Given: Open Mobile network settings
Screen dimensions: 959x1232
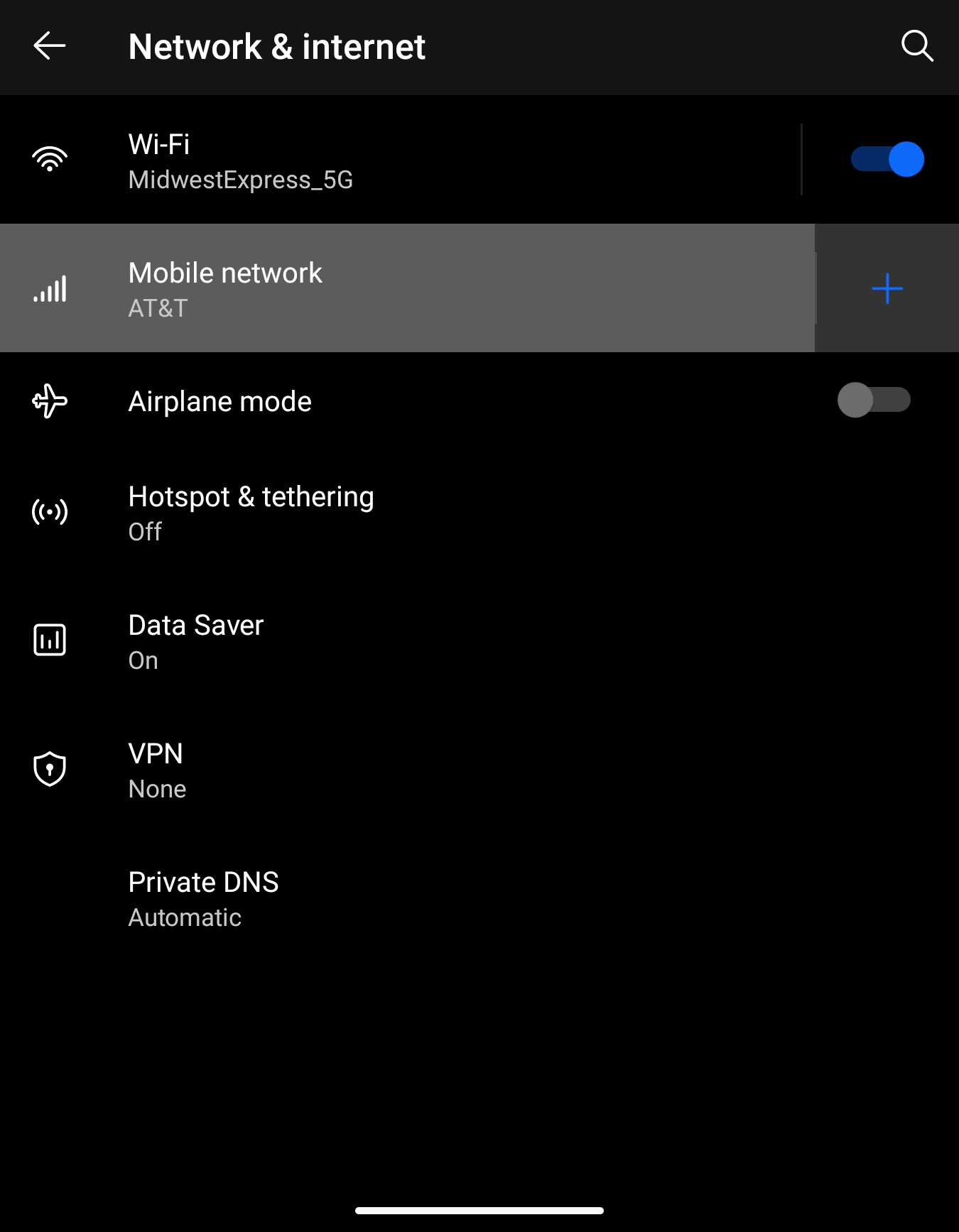Looking at the screenshot, I should click(398, 289).
